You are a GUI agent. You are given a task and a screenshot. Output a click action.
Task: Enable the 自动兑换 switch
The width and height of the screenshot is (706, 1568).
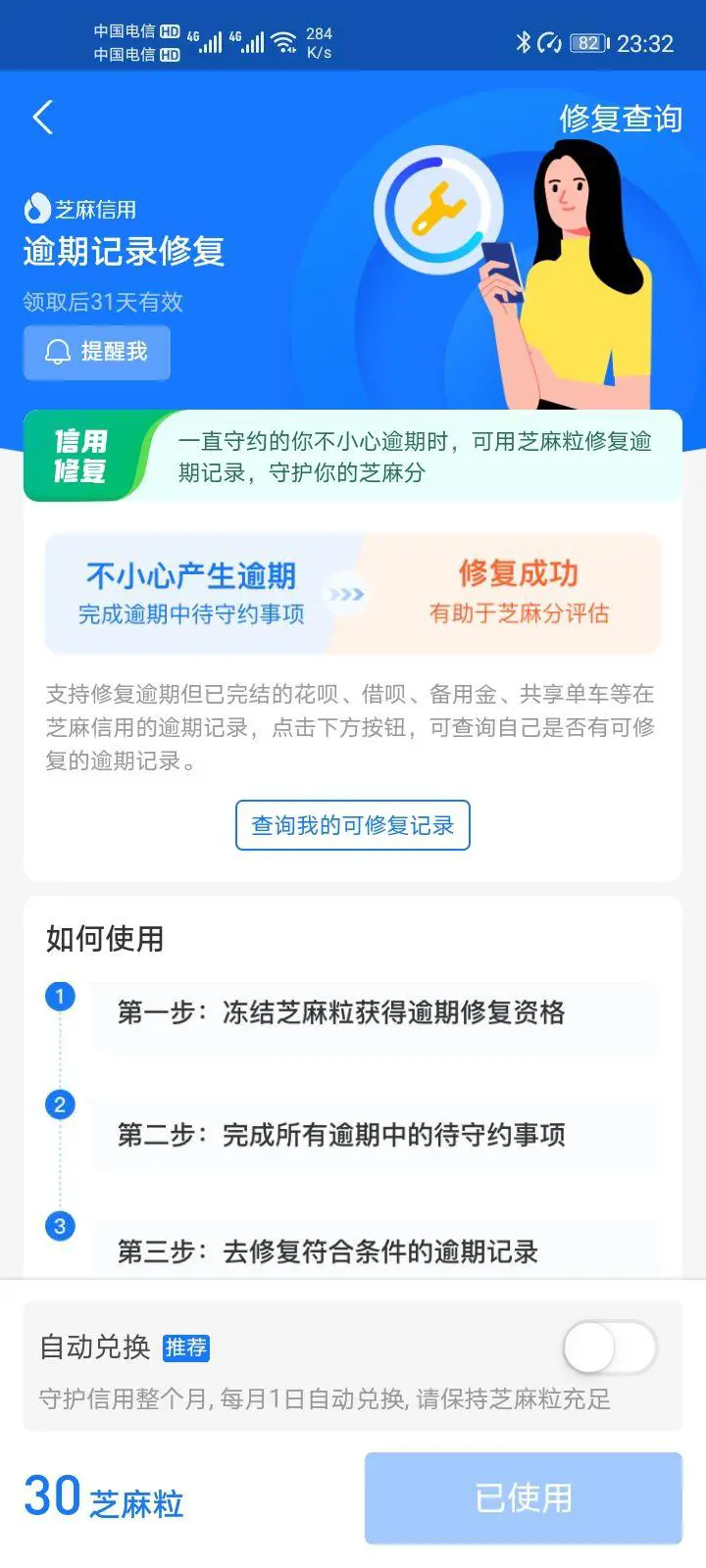pyautogui.click(x=609, y=1348)
